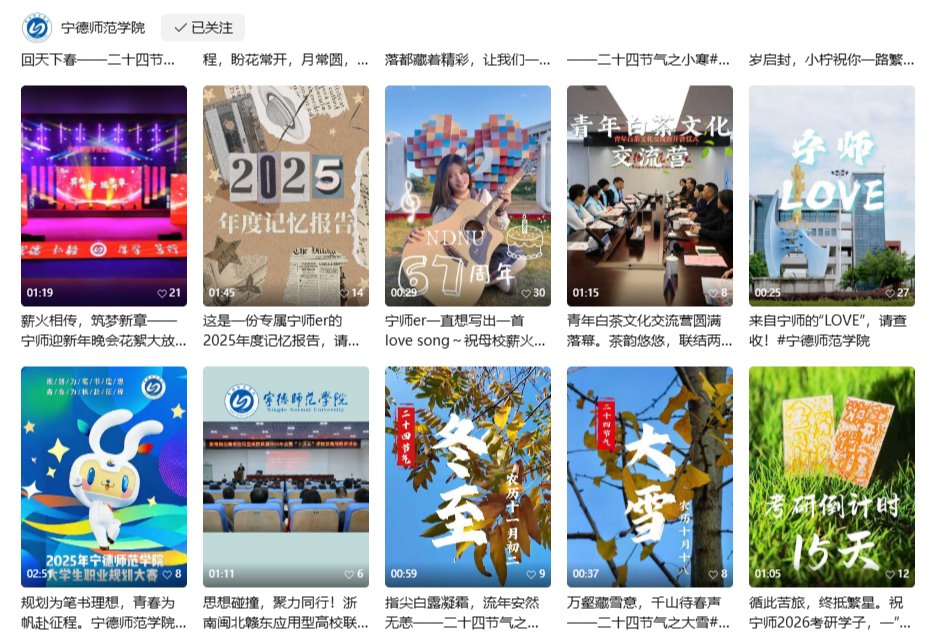Open the 2025年度记忆报告 video

click(286, 195)
